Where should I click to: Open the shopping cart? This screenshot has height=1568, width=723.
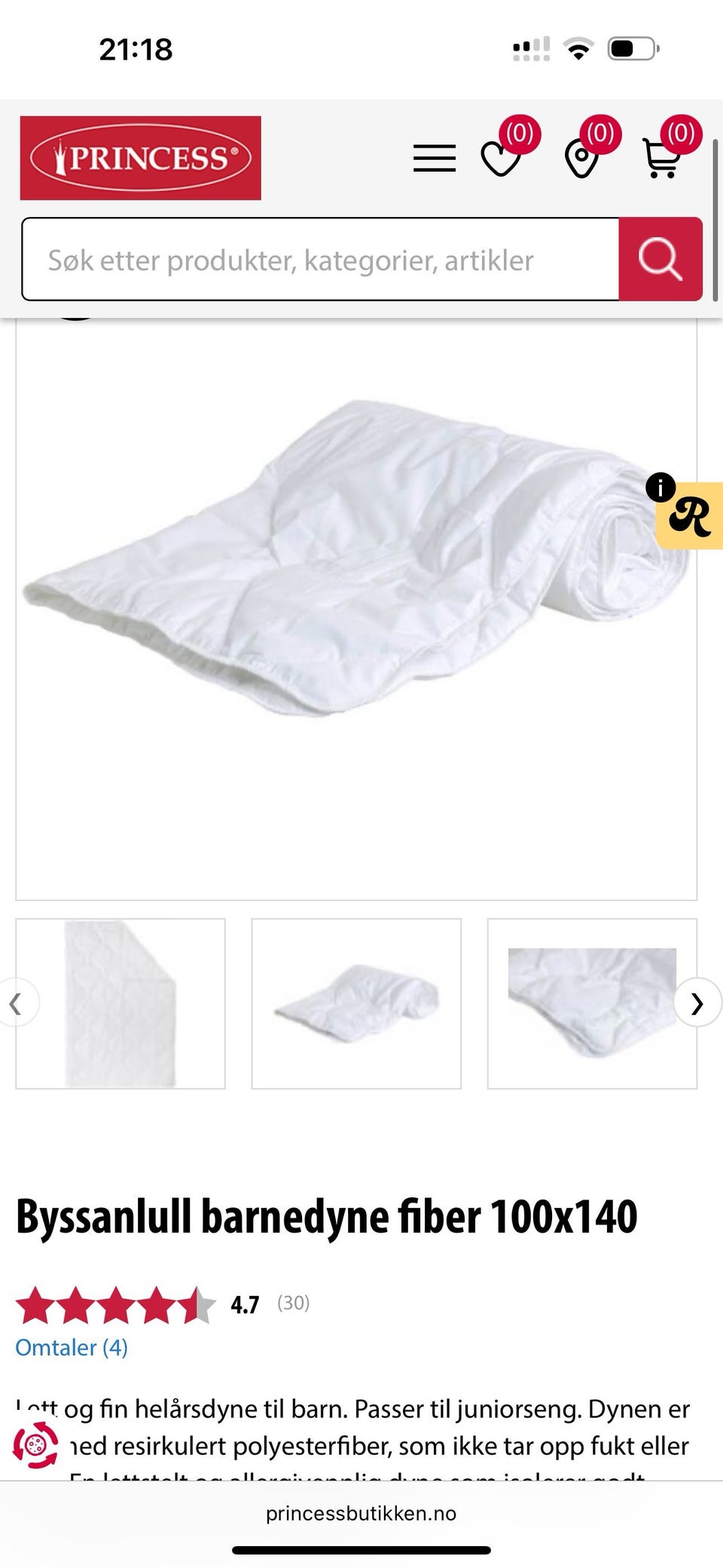click(x=663, y=158)
